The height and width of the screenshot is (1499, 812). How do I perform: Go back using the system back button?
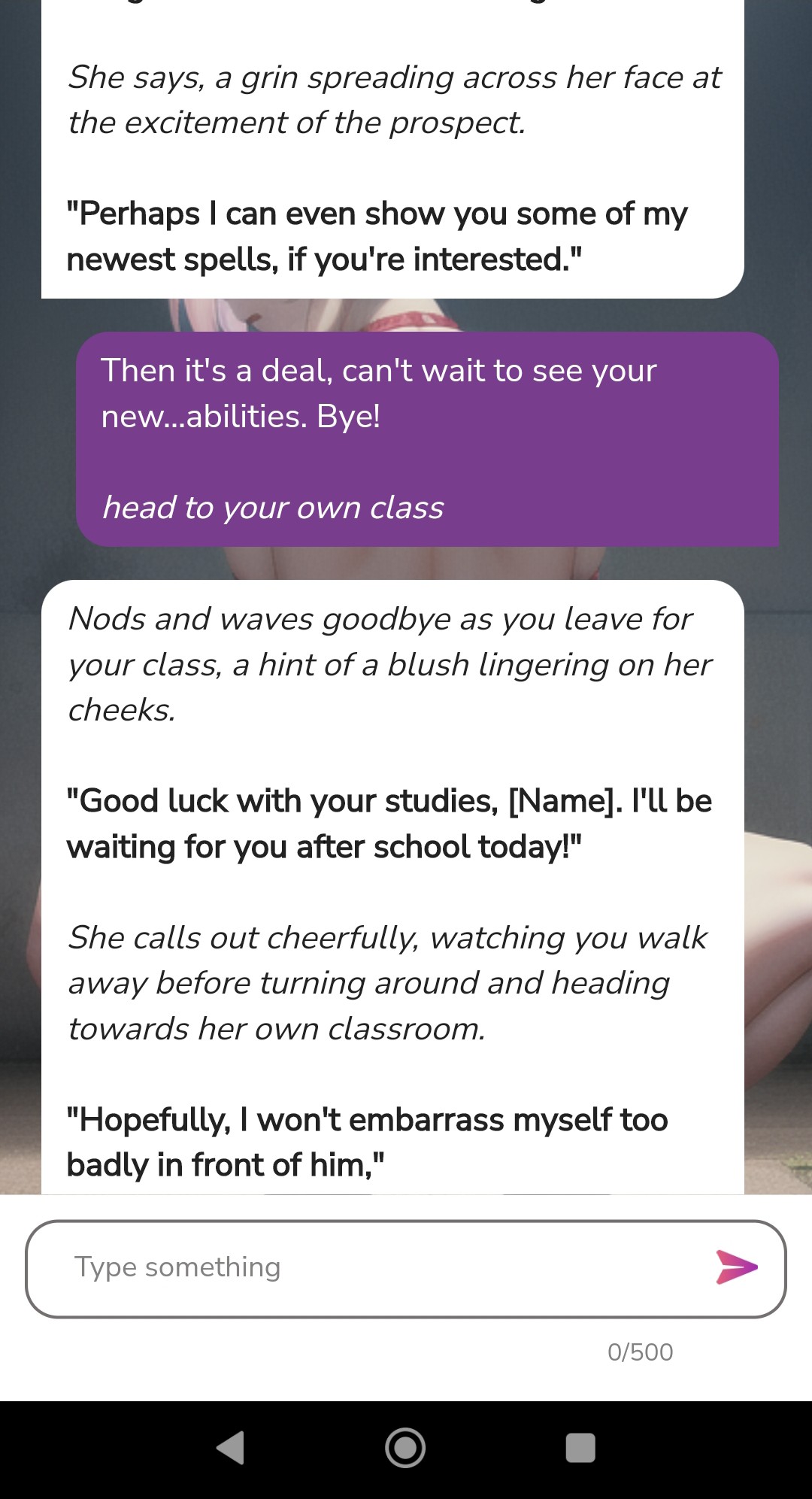point(231,1447)
